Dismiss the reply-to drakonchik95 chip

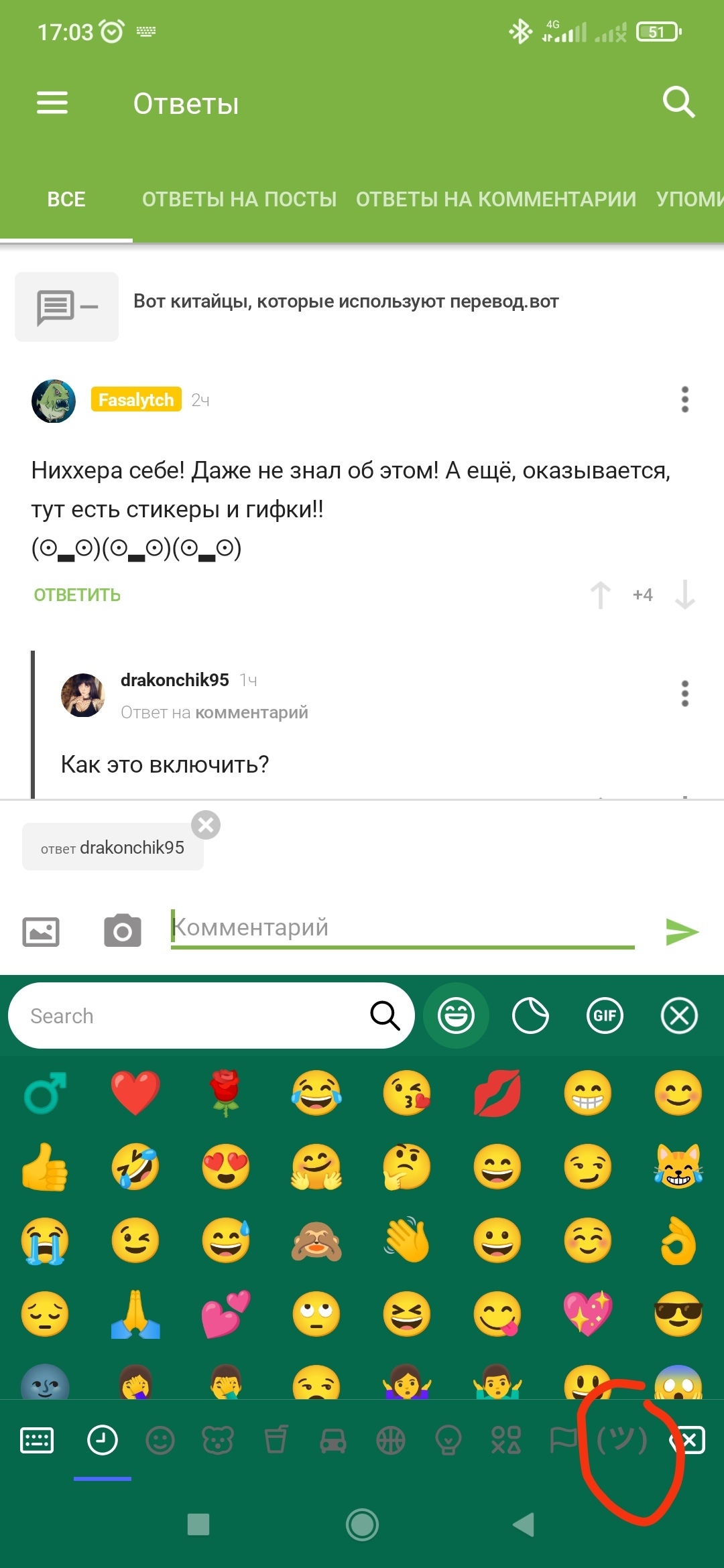pyautogui.click(x=206, y=825)
